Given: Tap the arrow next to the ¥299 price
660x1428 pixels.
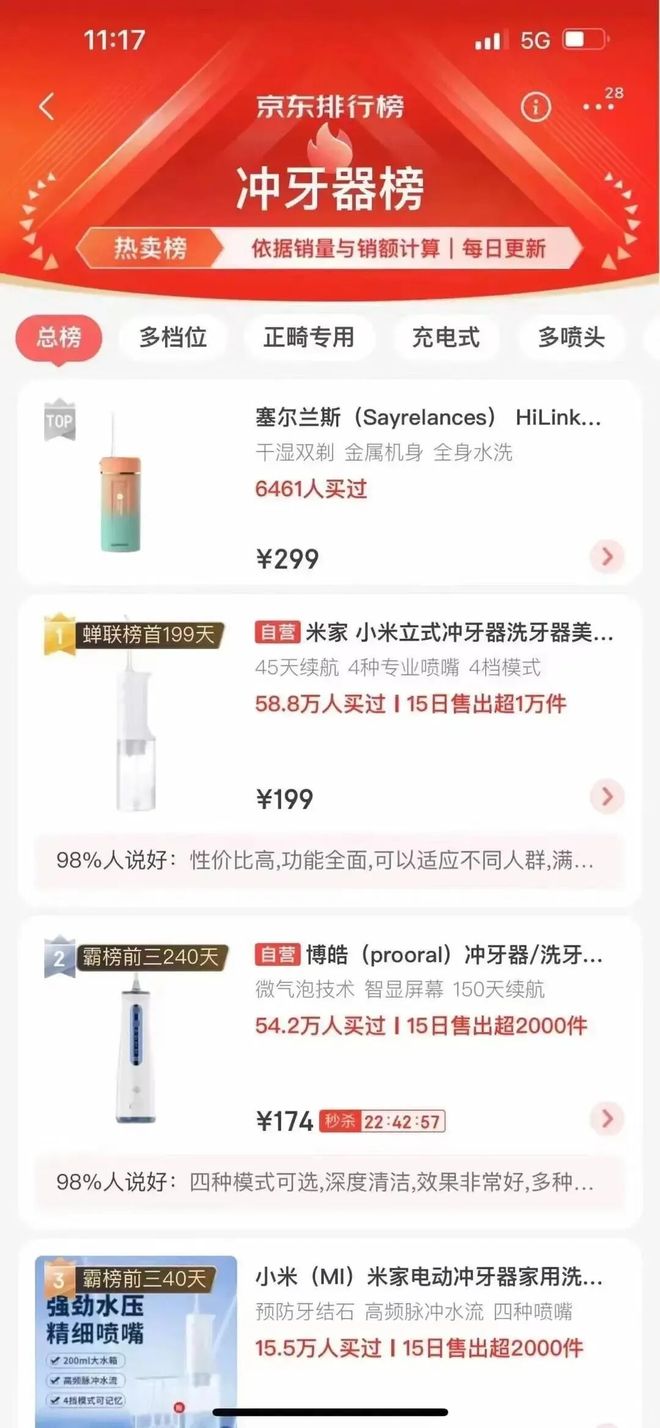Looking at the screenshot, I should (x=607, y=556).
